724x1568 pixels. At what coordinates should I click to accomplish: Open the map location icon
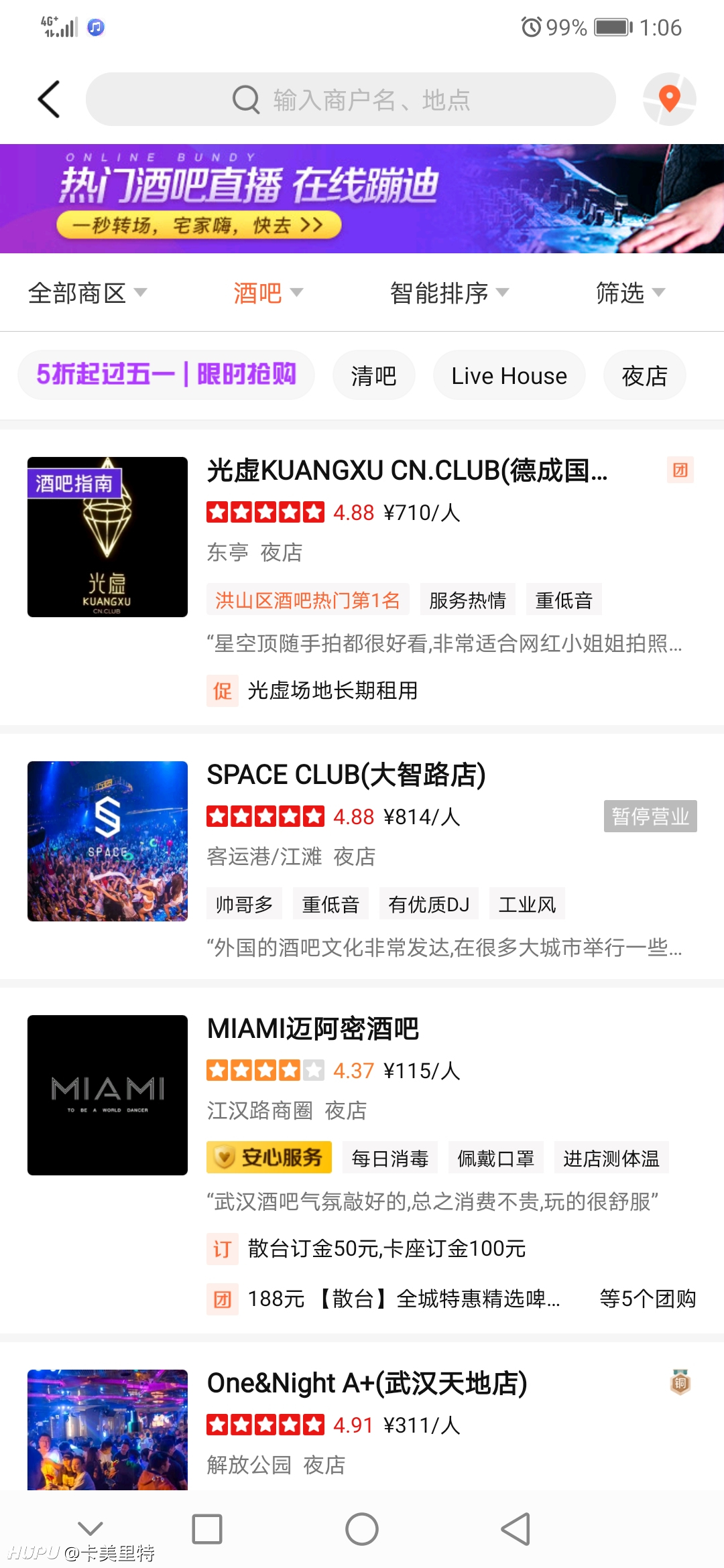(669, 99)
